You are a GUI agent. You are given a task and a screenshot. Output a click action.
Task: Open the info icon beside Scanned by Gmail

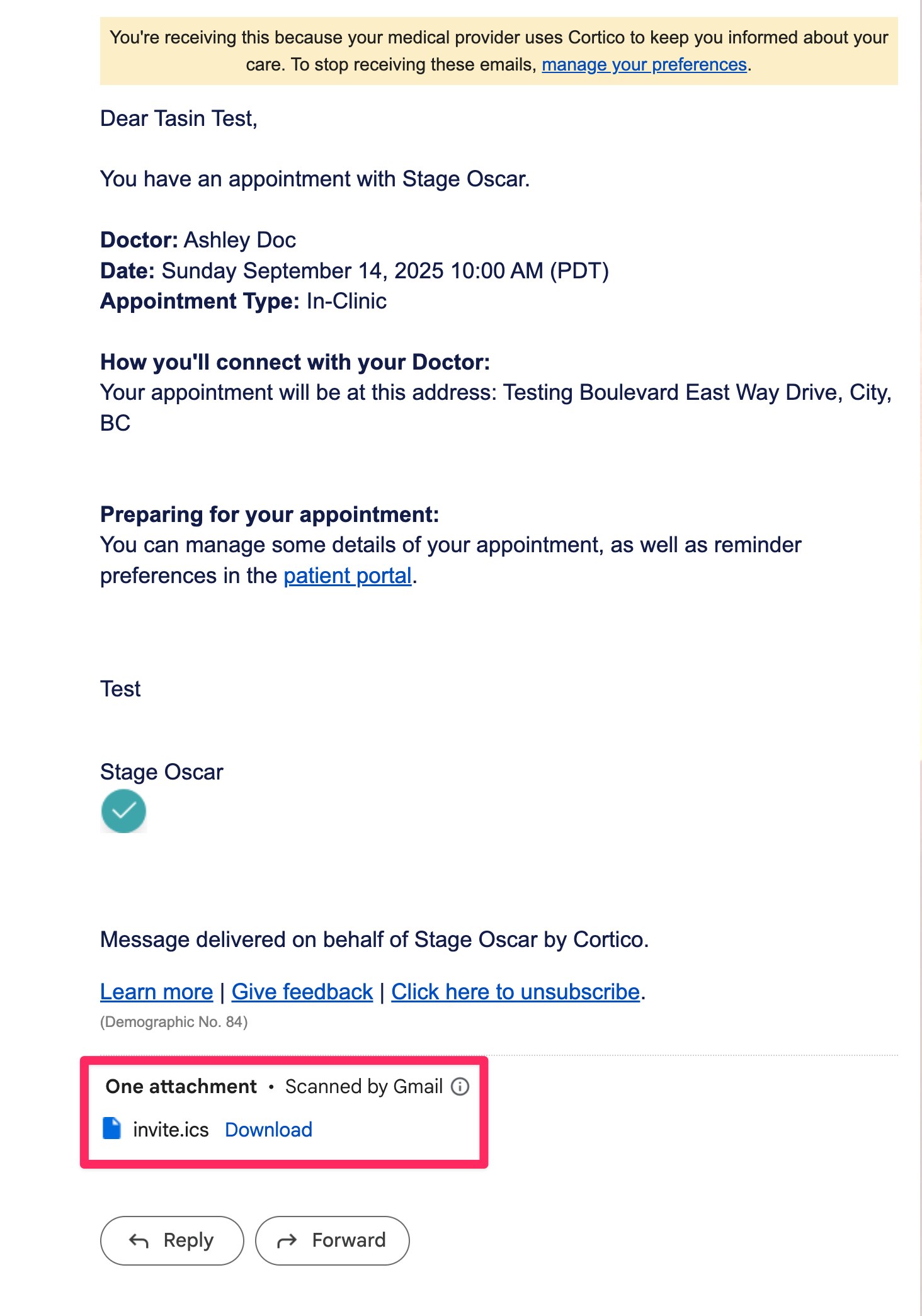[460, 1086]
